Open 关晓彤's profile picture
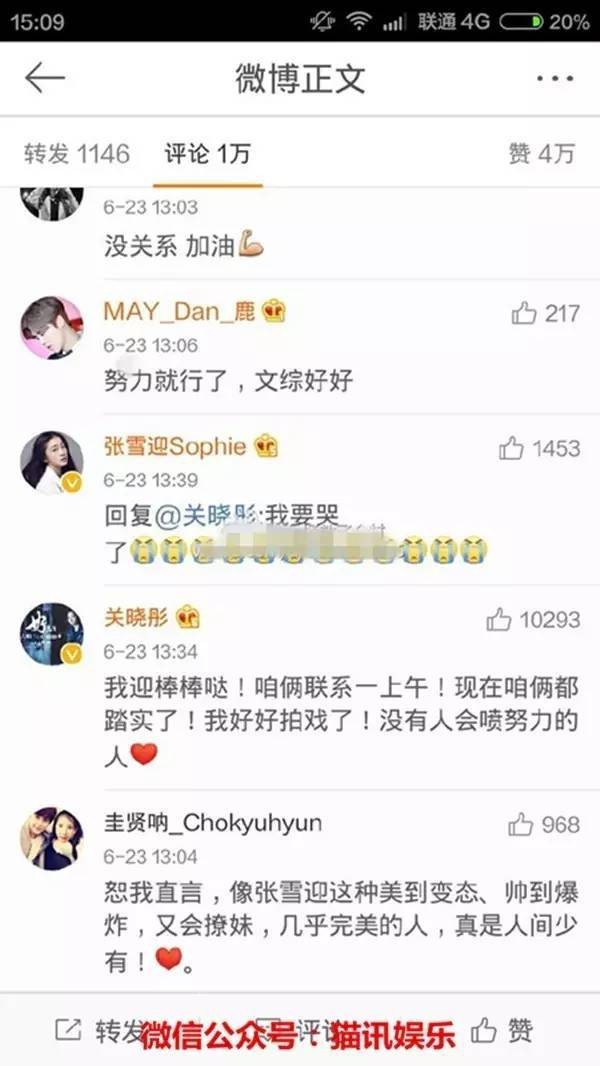The image size is (600, 1066). [52, 635]
